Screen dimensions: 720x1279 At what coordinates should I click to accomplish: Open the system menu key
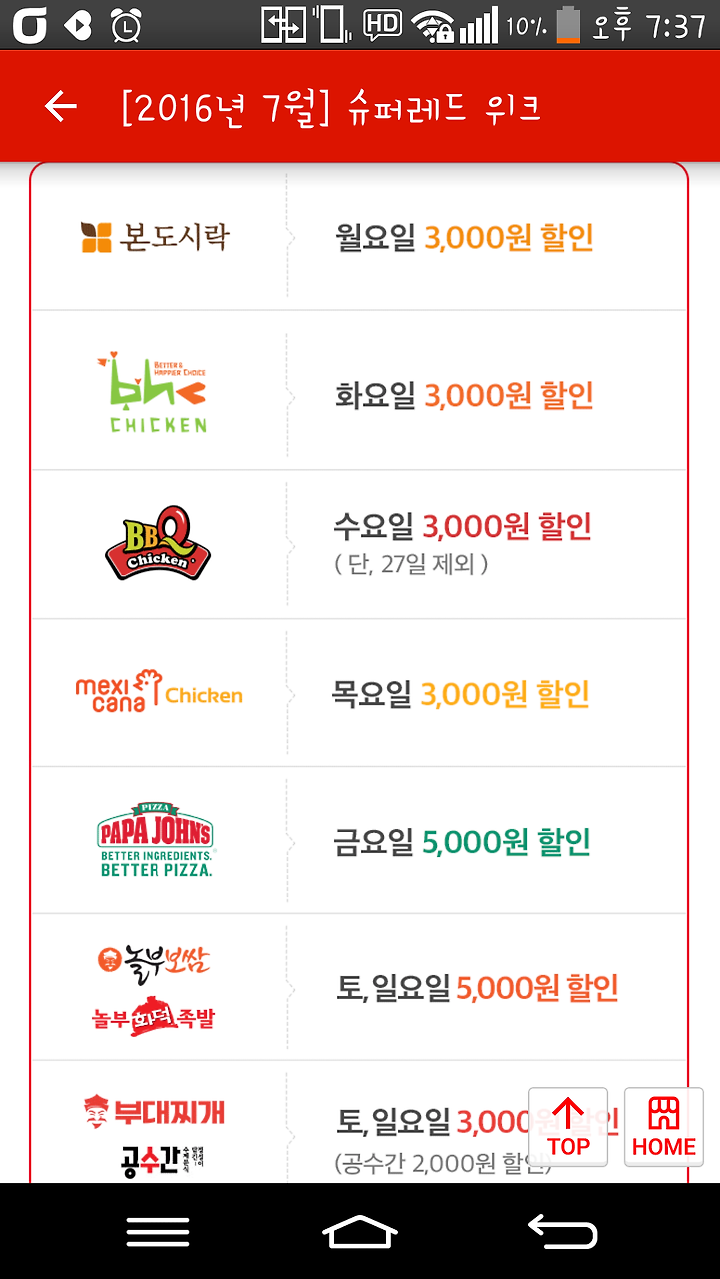pyautogui.click(x=158, y=1232)
